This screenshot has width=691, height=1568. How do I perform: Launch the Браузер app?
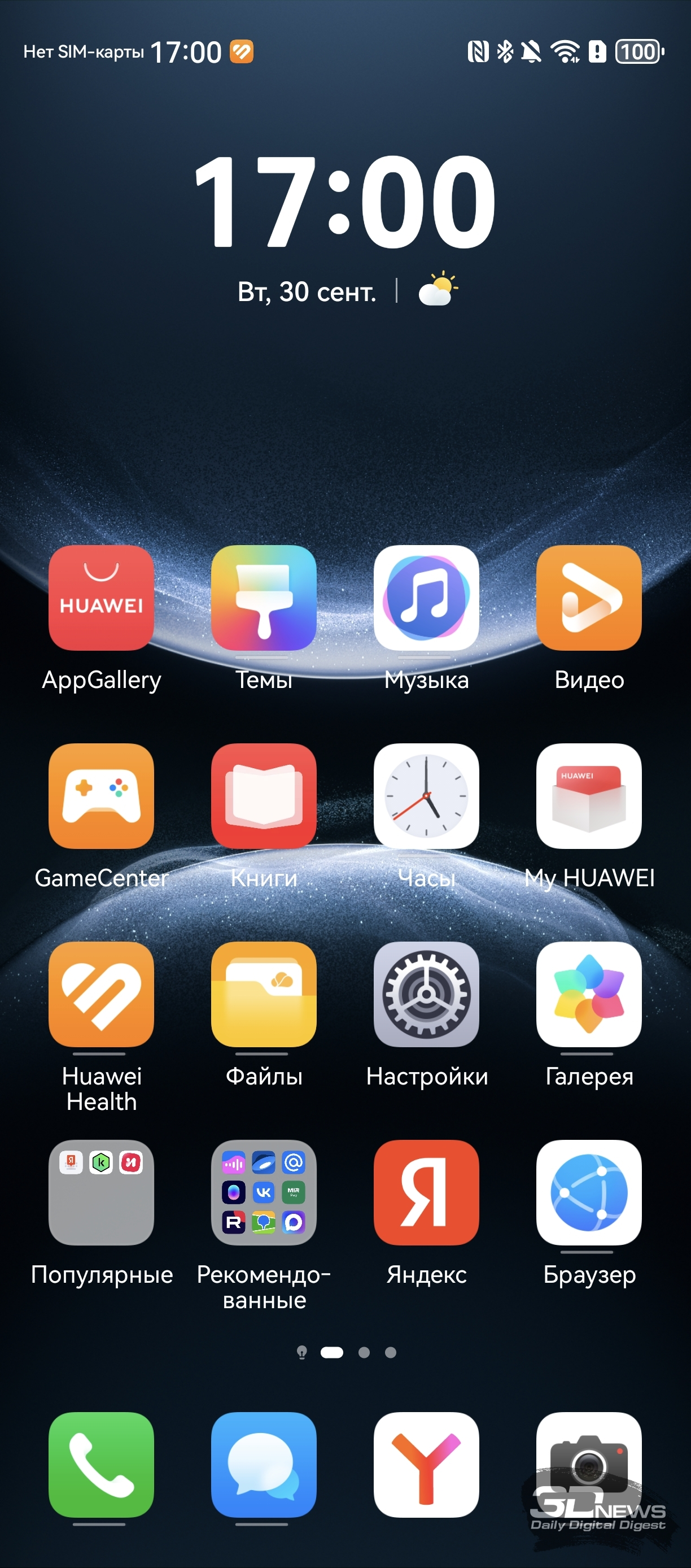(x=588, y=1193)
